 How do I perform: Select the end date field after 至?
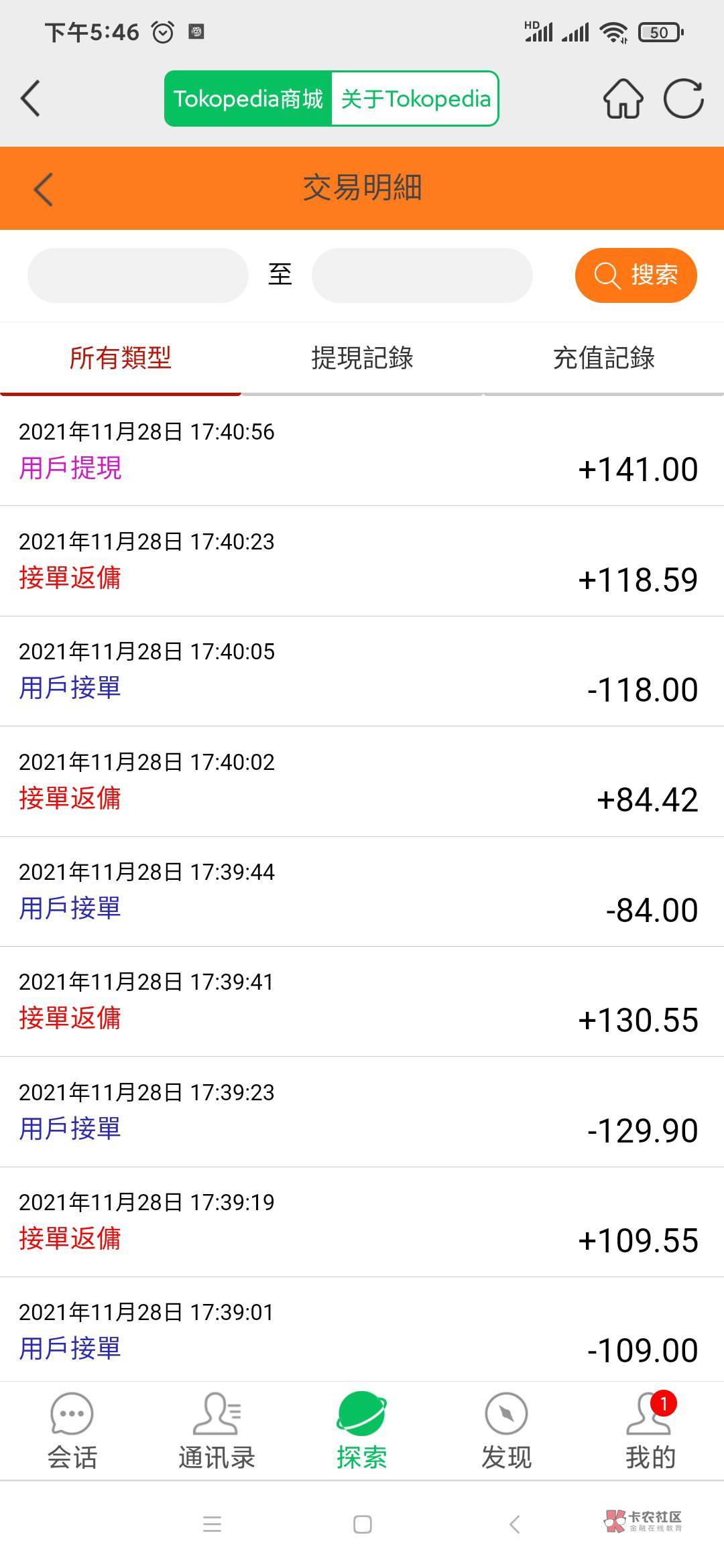pyautogui.click(x=422, y=275)
